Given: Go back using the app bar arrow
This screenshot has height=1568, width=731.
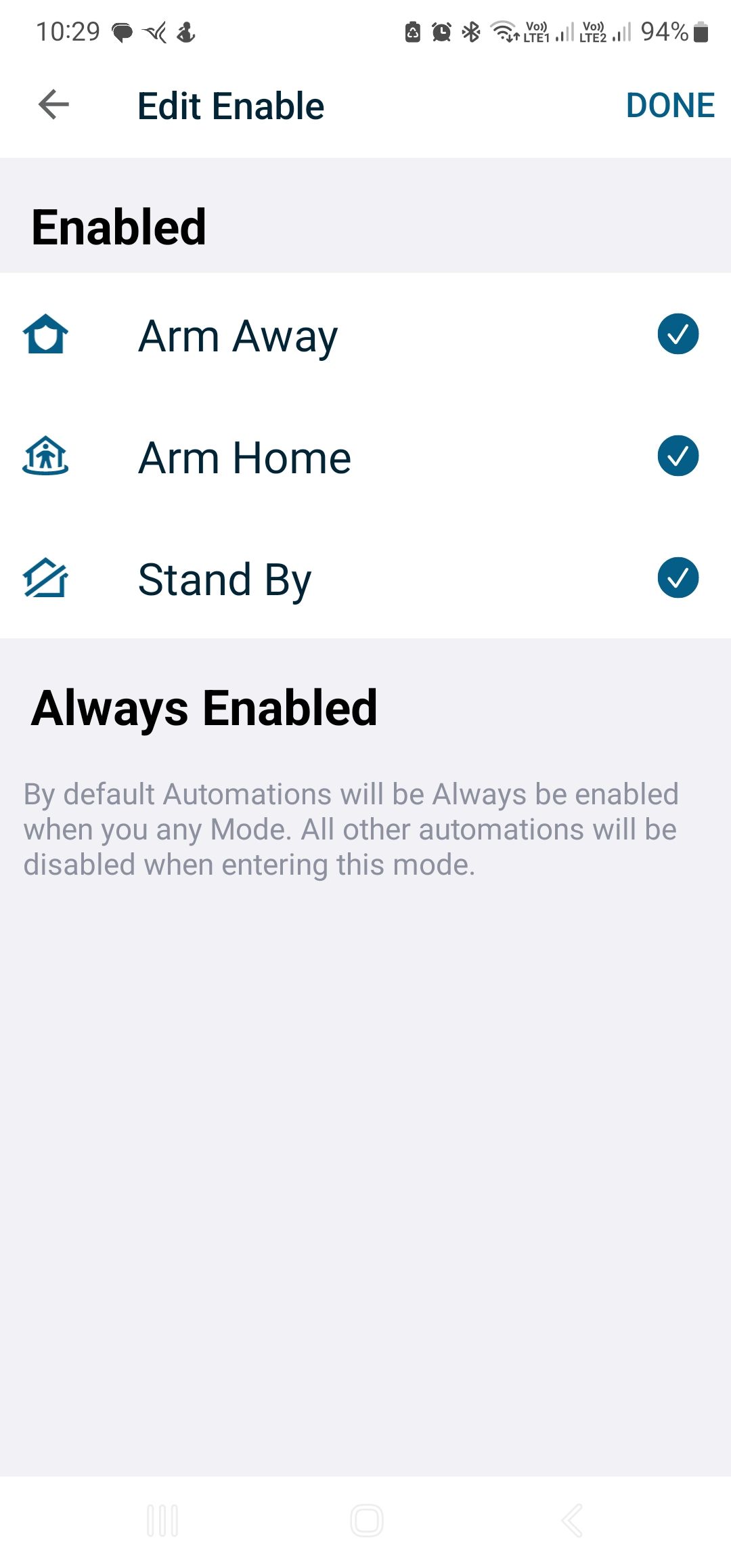Looking at the screenshot, I should (53, 105).
